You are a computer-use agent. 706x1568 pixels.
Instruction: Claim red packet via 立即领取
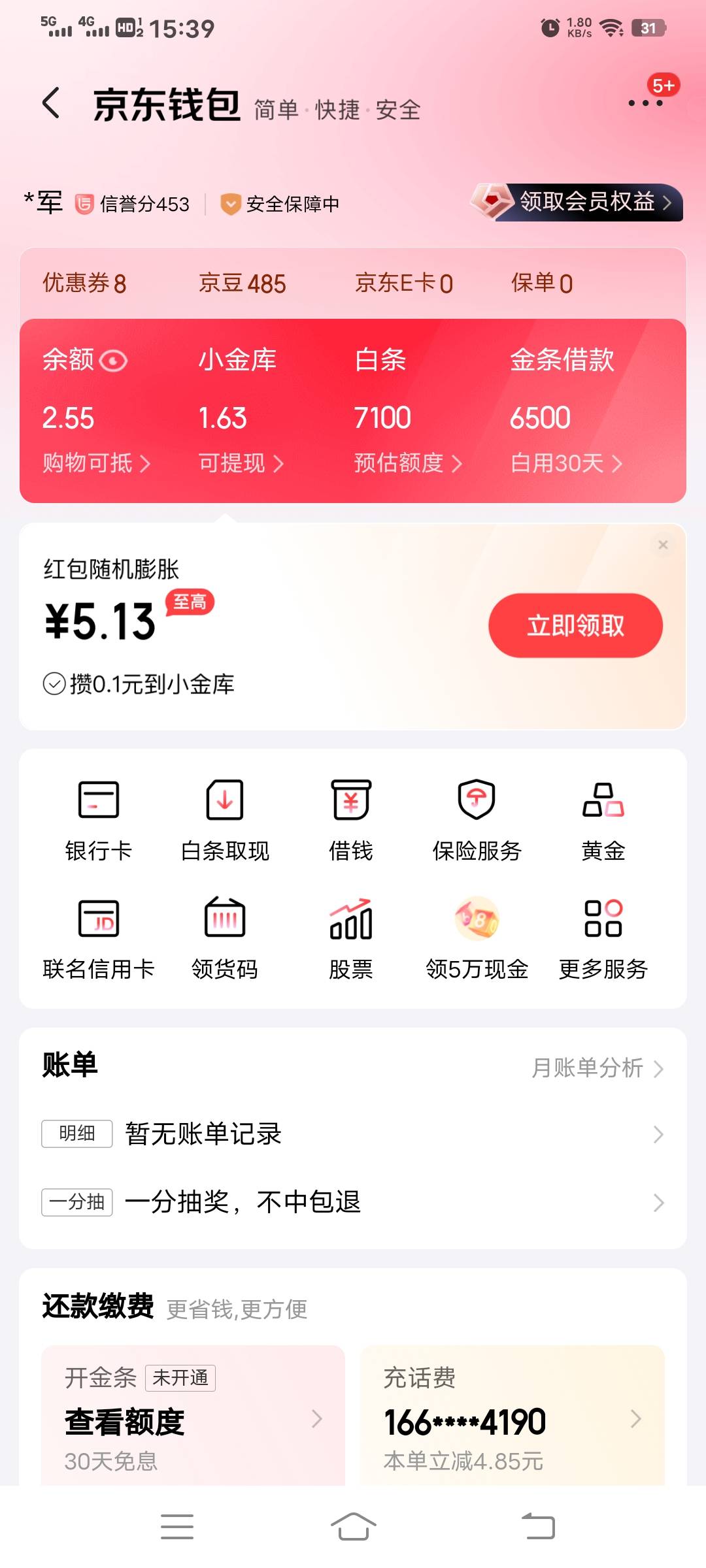(x=575, y=625)
